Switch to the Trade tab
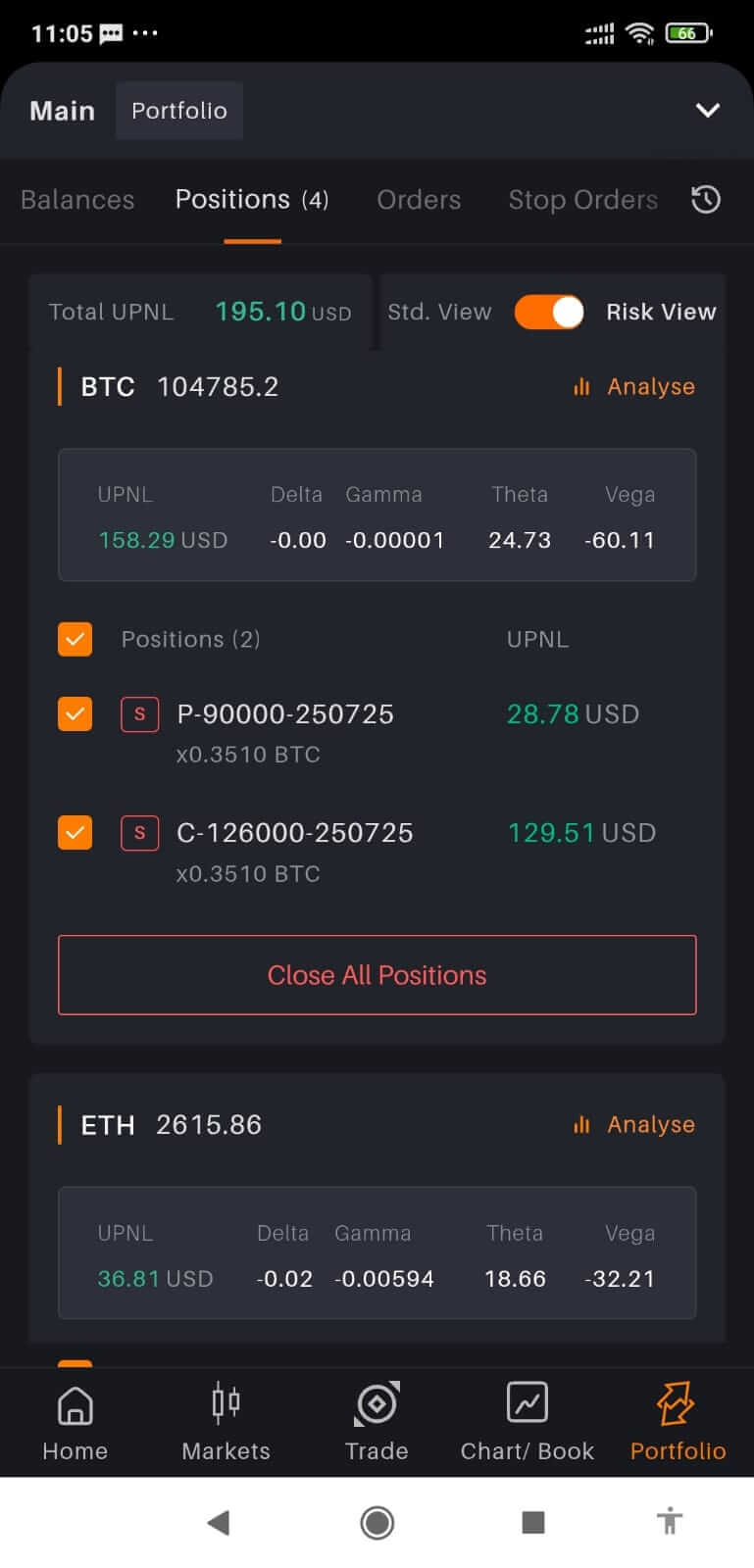Viewport: 754px width, 1568px height. (377, 1421)
